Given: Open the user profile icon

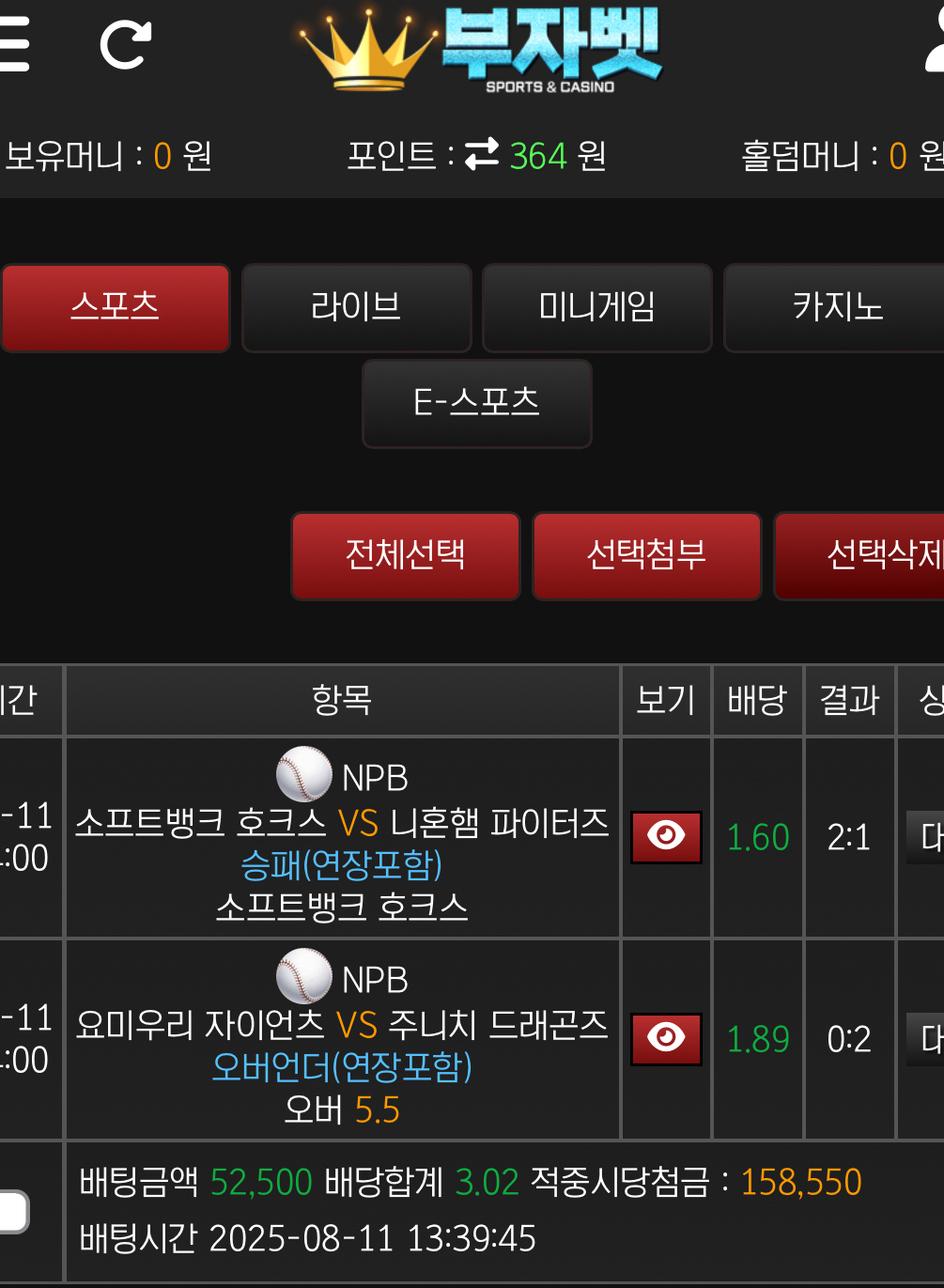Looking at the screenshot, I should click(x=935, y=44).
